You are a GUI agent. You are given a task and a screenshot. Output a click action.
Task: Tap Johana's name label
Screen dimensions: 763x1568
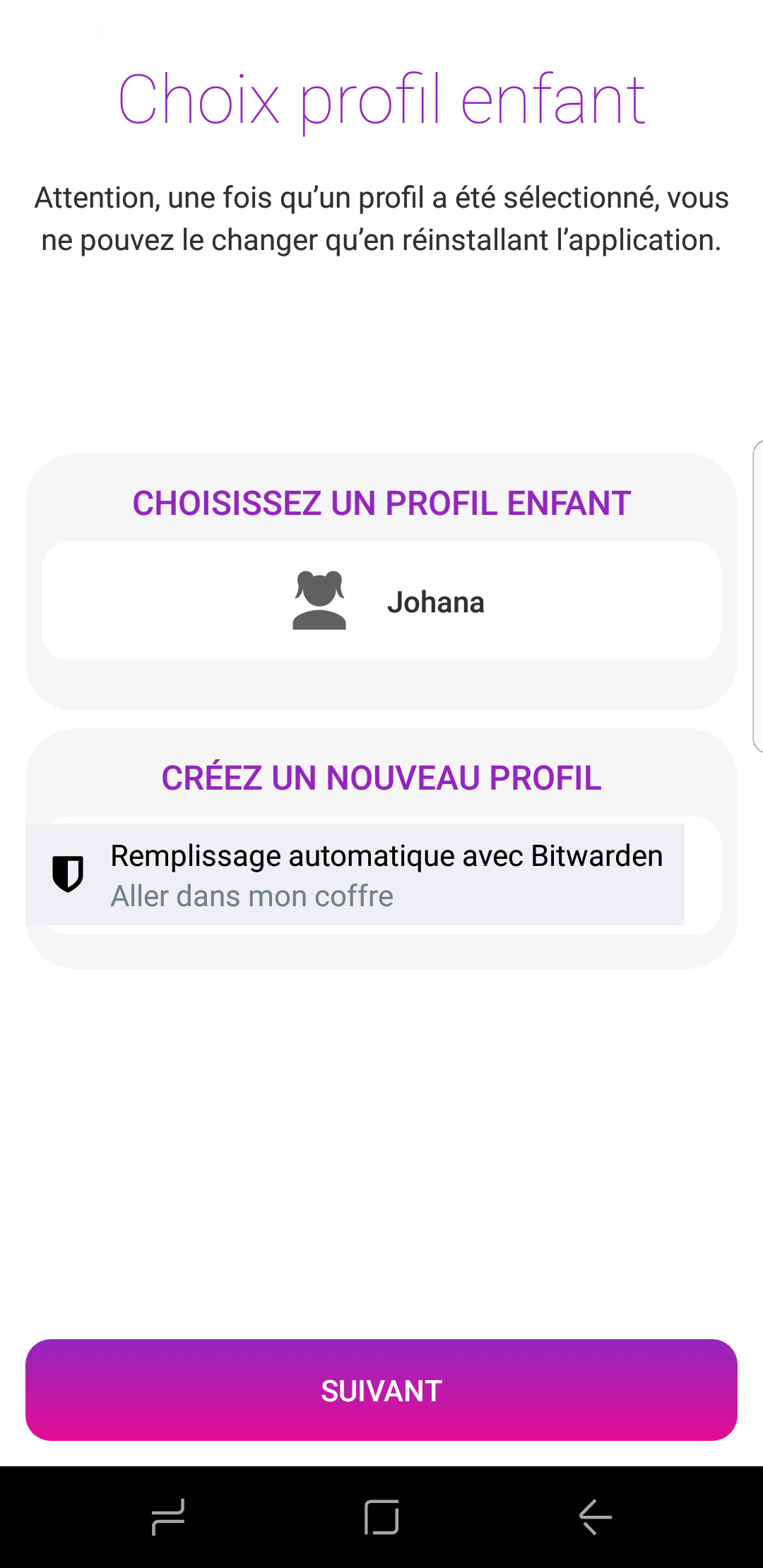click(x=437, y=602)
